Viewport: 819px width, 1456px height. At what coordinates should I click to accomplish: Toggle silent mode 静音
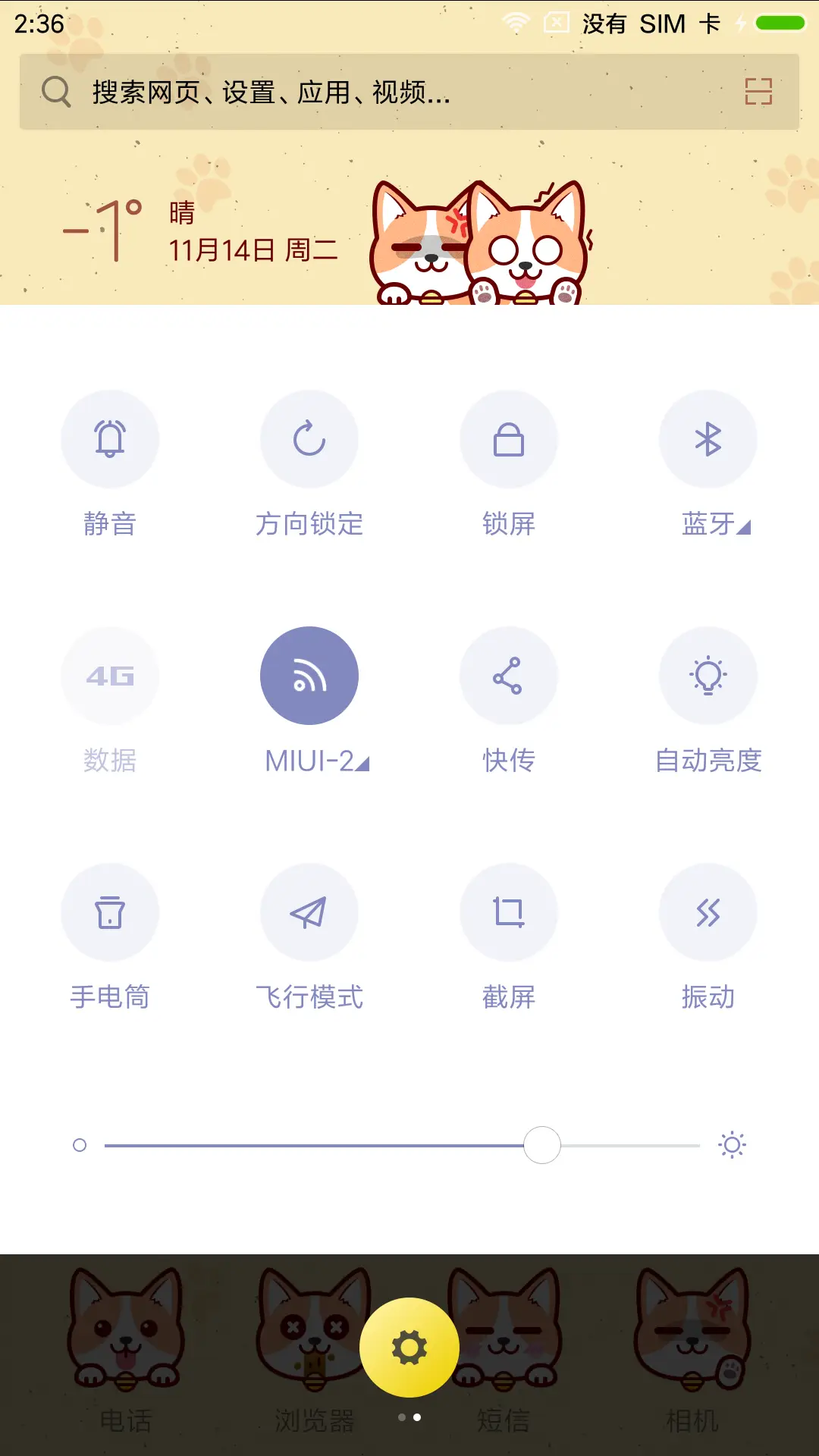(x=111, y=439)
